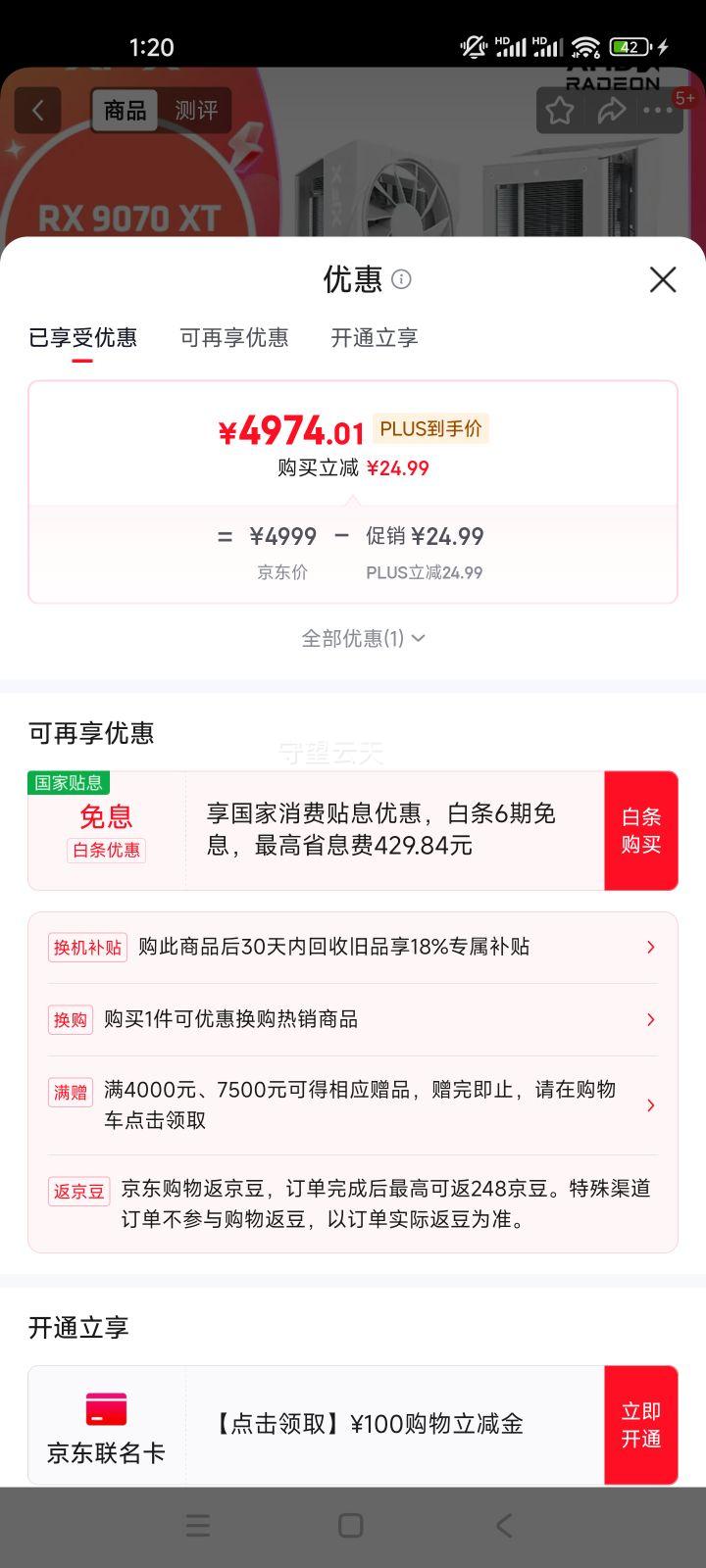Tap the 白条购买 button
This screenshot has height=1568, width=706.
641,830
